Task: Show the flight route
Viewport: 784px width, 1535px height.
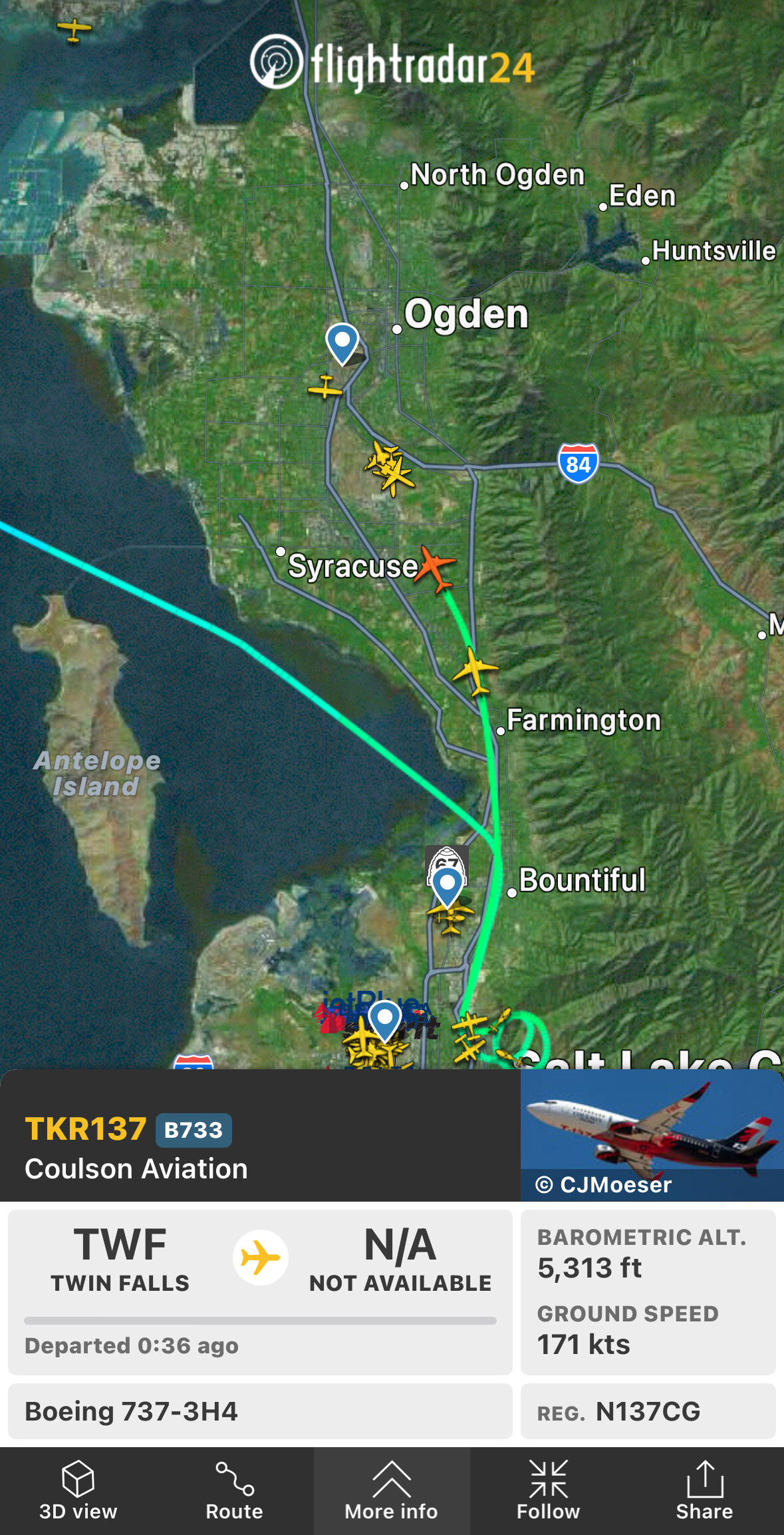Action: [x=234, y=1490]
